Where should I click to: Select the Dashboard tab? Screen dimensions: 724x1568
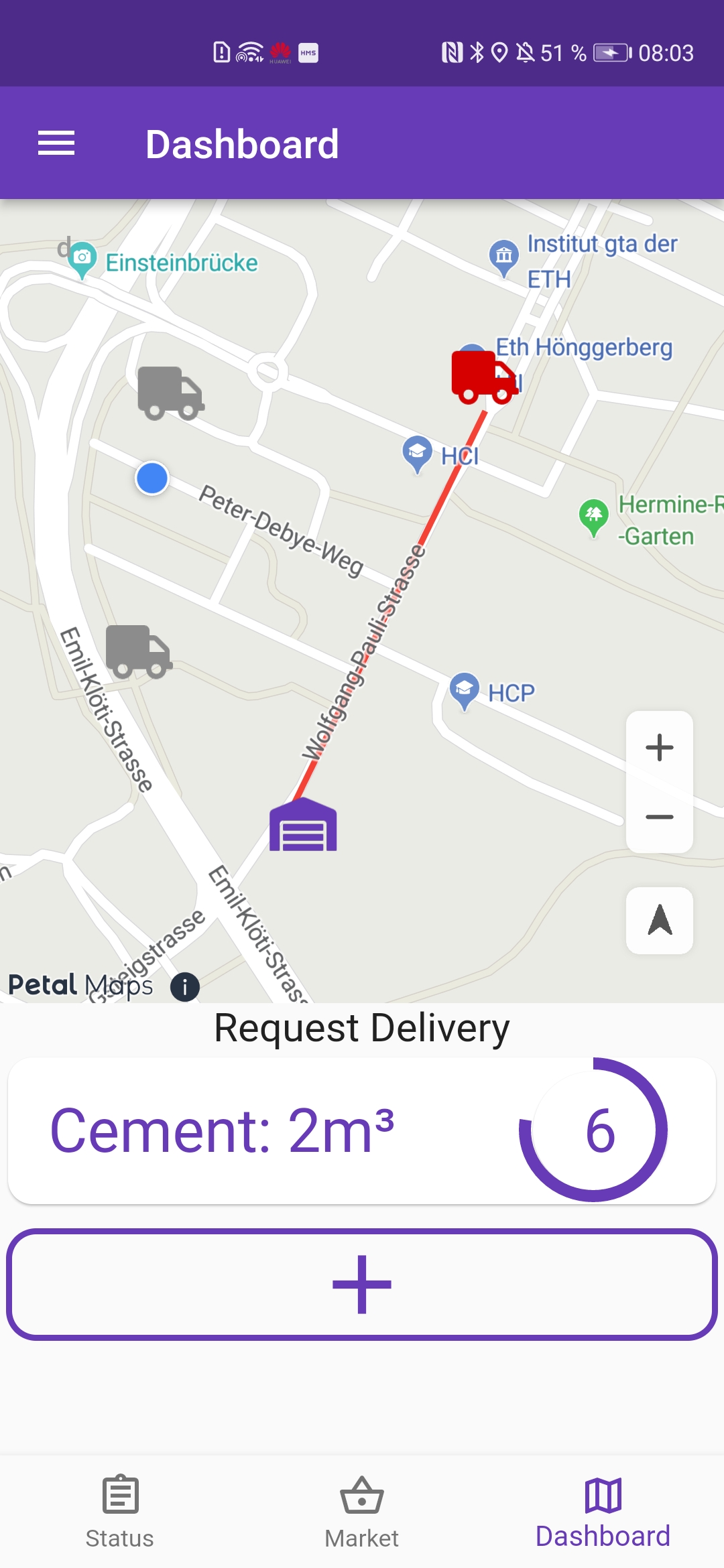[x=603, y=1512]
